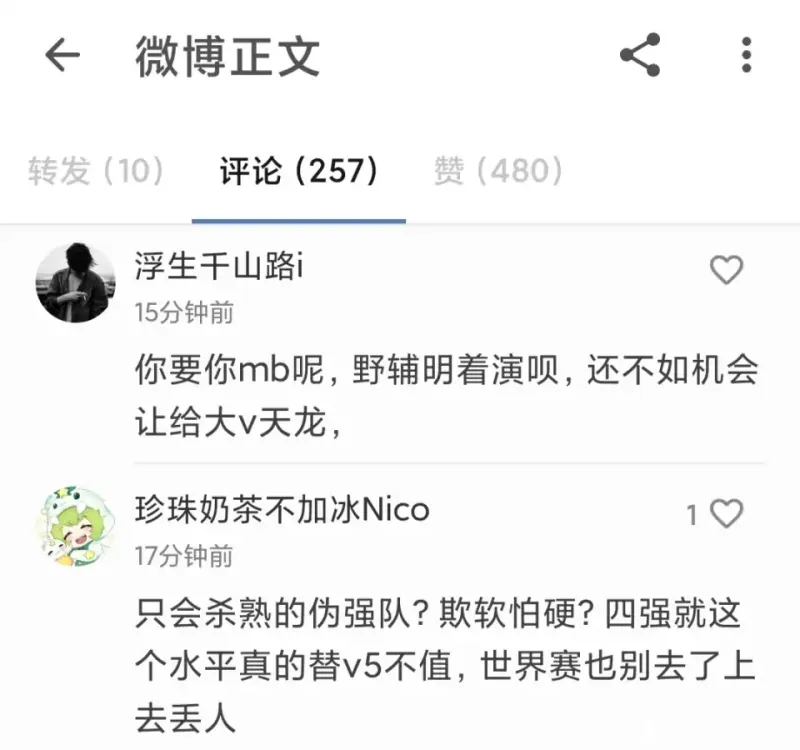
Task: Open 珍珠奶茶不加冰Nico's profile avatar
Action: [75, 527]
